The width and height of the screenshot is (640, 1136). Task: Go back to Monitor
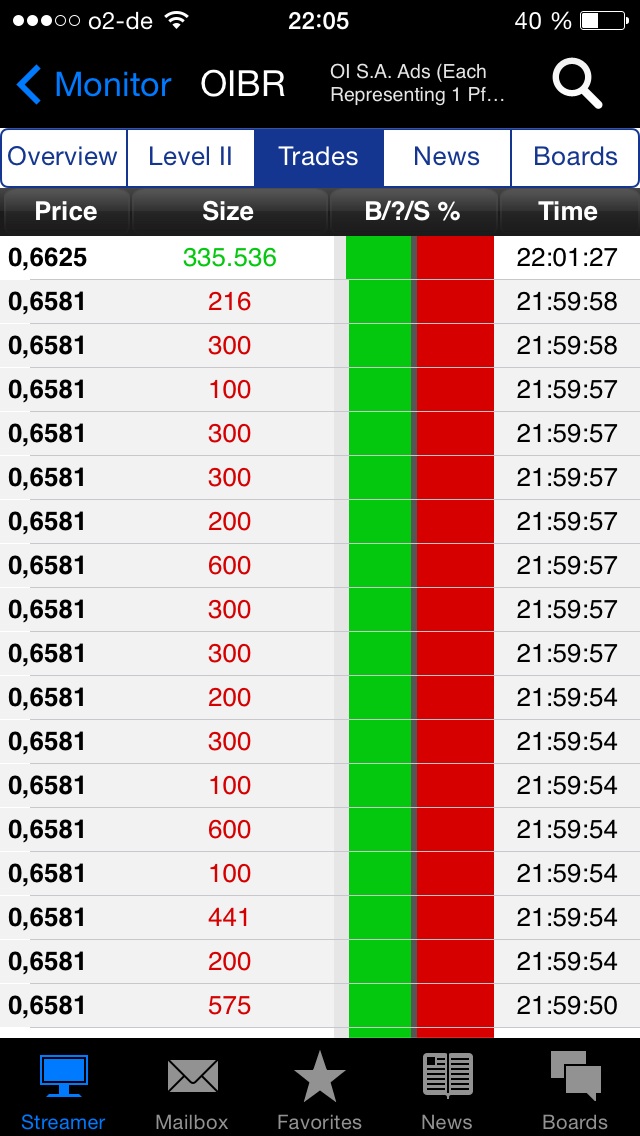[94, 85]
